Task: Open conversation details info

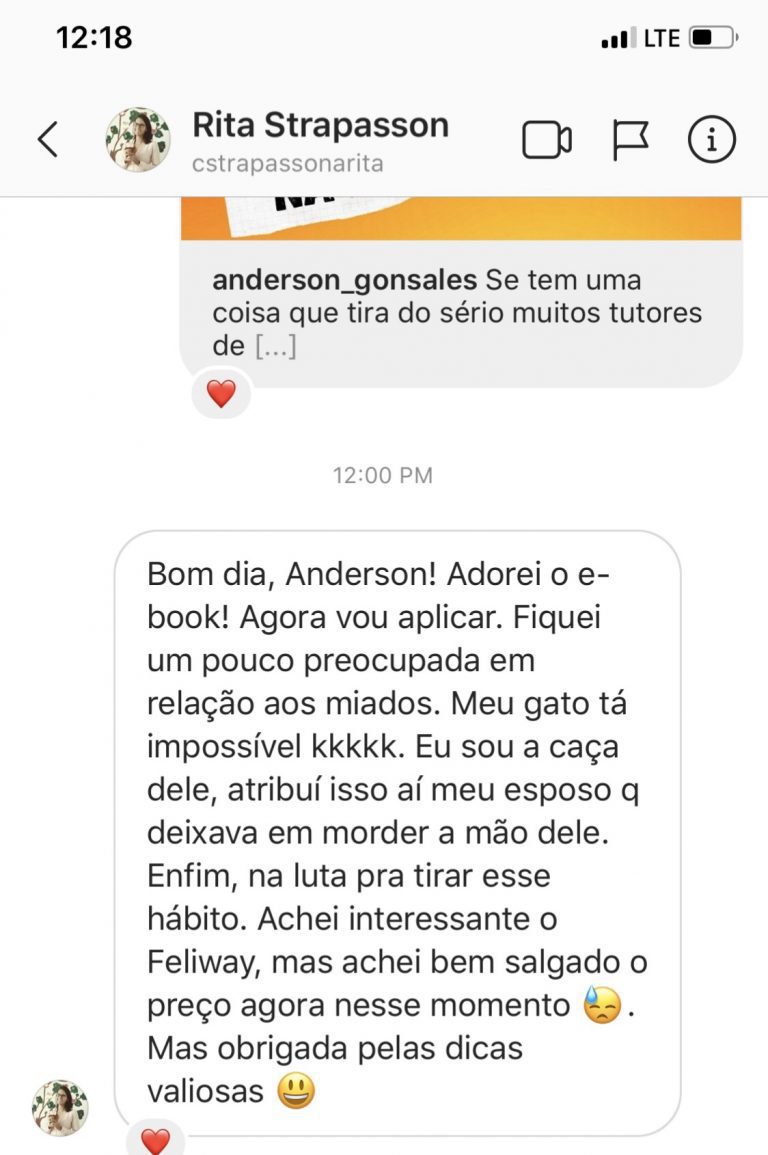Action: [711, 140]
